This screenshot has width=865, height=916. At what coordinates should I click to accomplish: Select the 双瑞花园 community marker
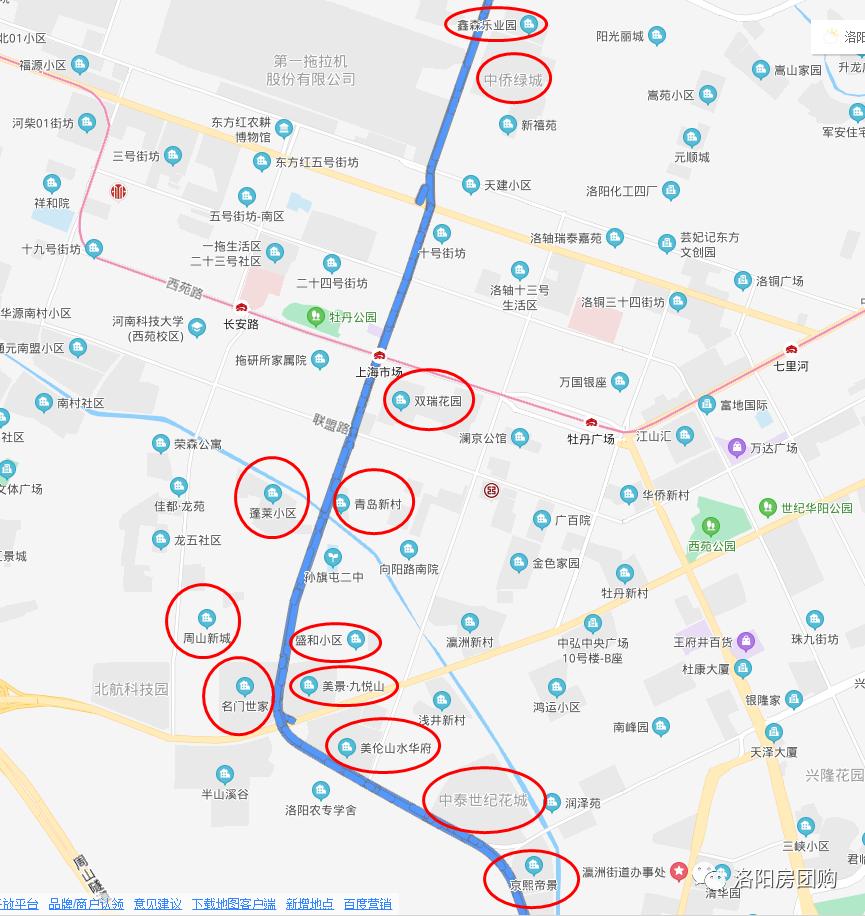coord(401,400)
